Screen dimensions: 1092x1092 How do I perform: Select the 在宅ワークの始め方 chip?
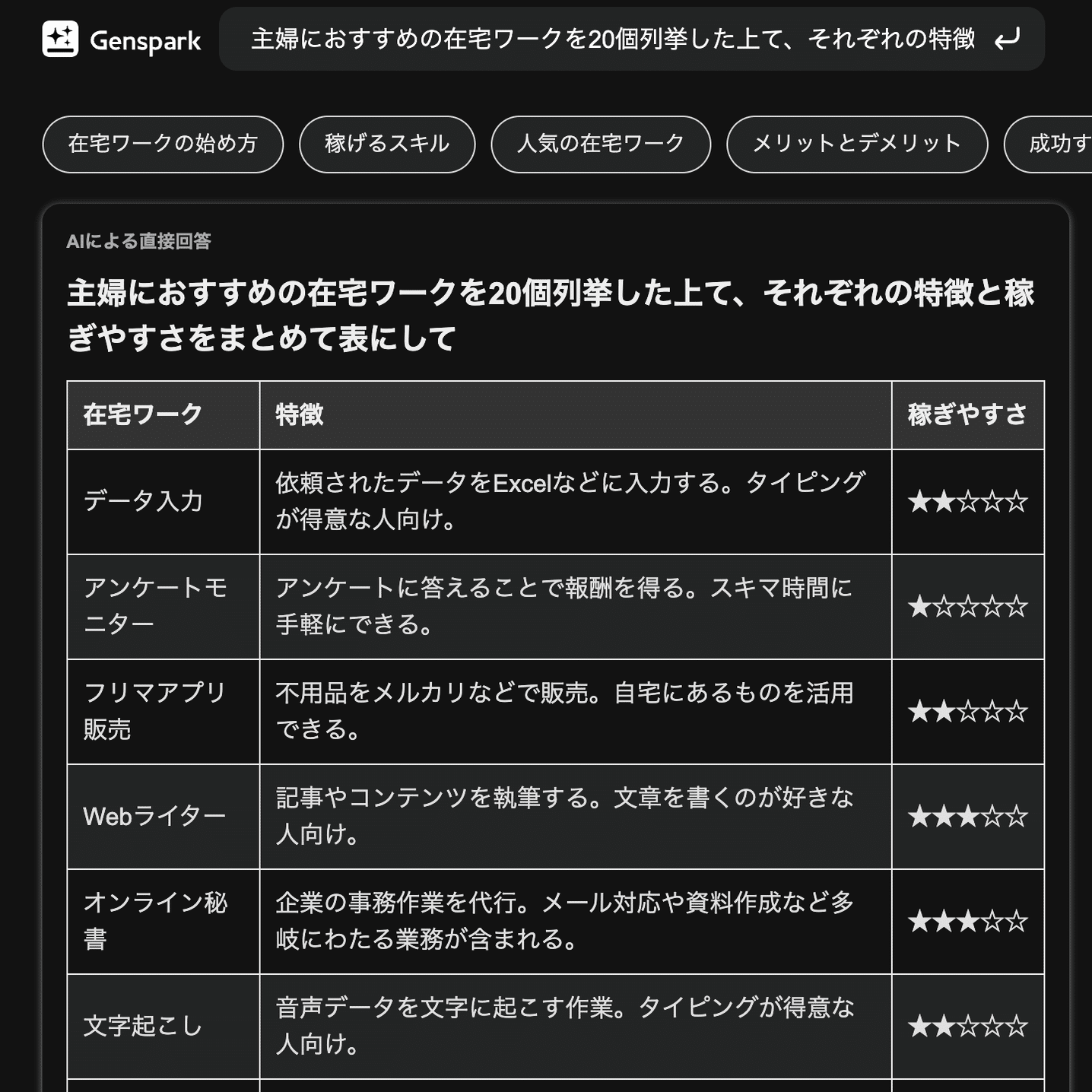coord(163,144)
